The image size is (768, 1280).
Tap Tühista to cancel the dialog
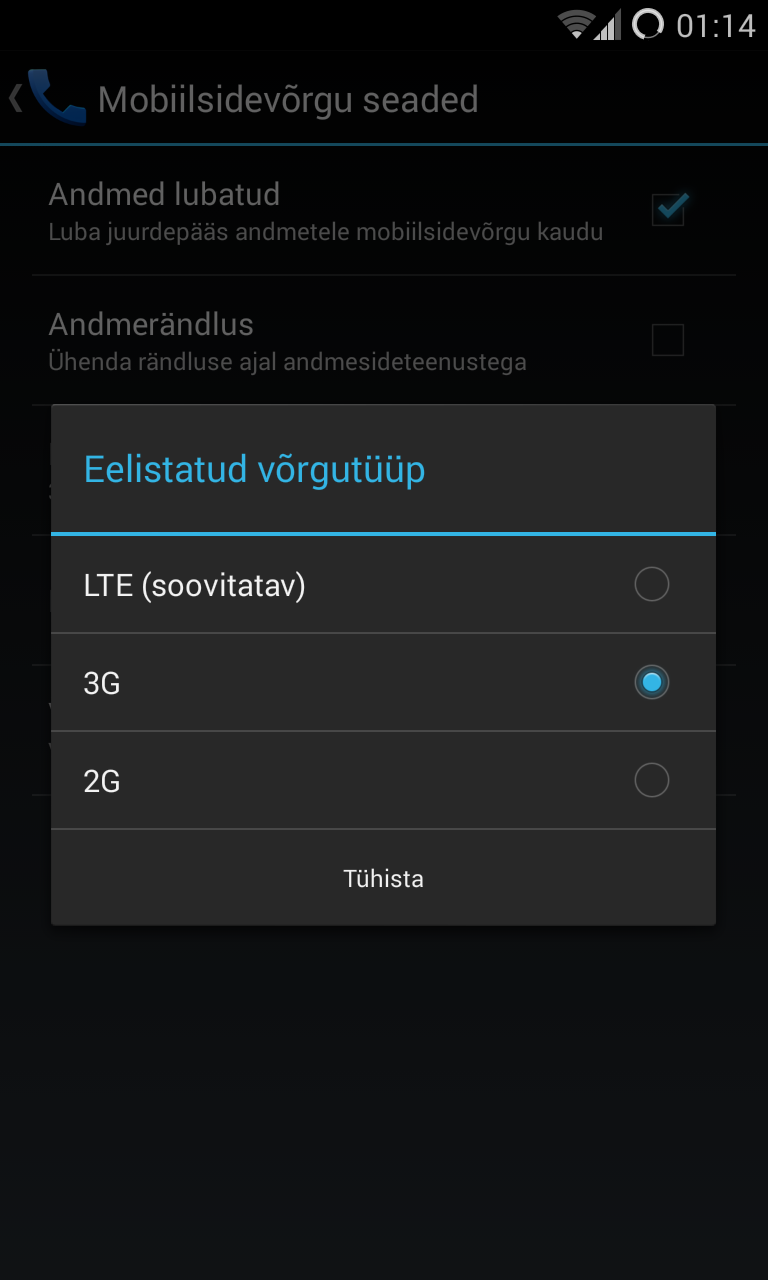coord(383,878)
